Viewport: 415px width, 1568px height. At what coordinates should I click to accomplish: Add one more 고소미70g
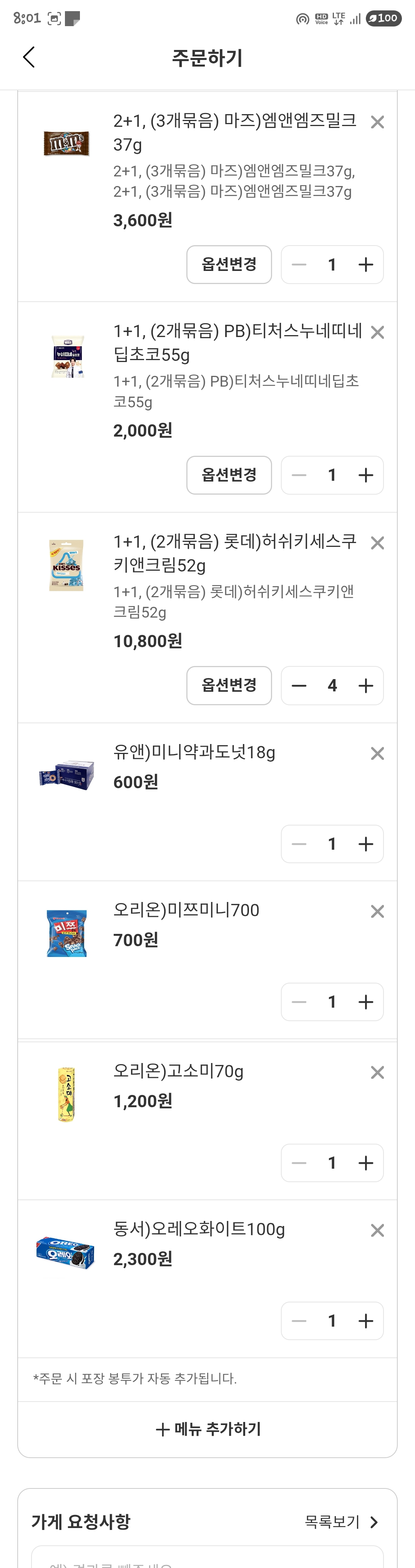tap(366, 1163)
